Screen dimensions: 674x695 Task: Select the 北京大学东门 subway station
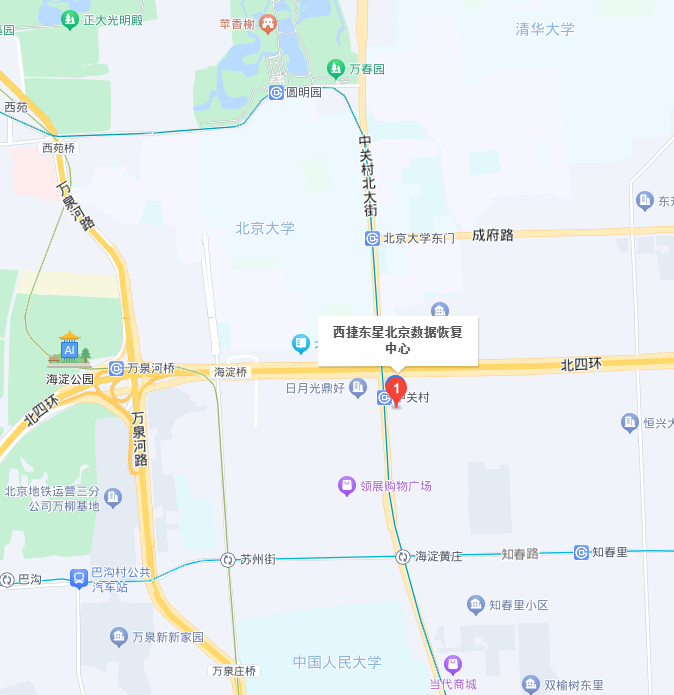pyautogui.click(x=372, y=238)
